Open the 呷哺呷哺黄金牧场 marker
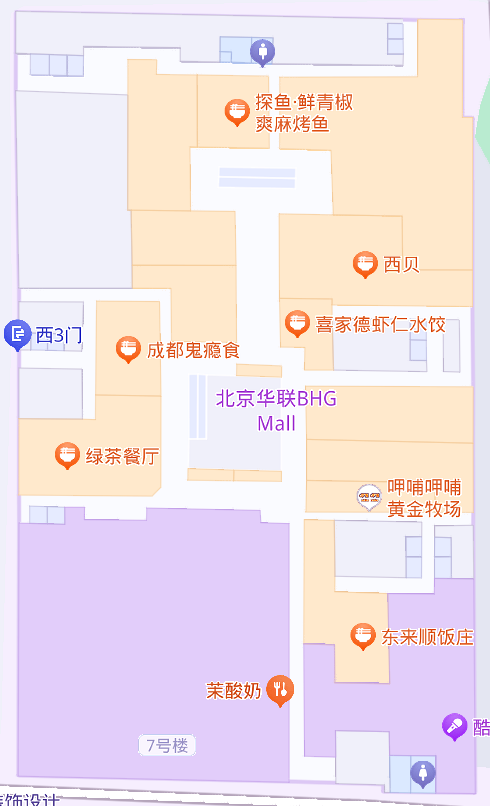 369,497
